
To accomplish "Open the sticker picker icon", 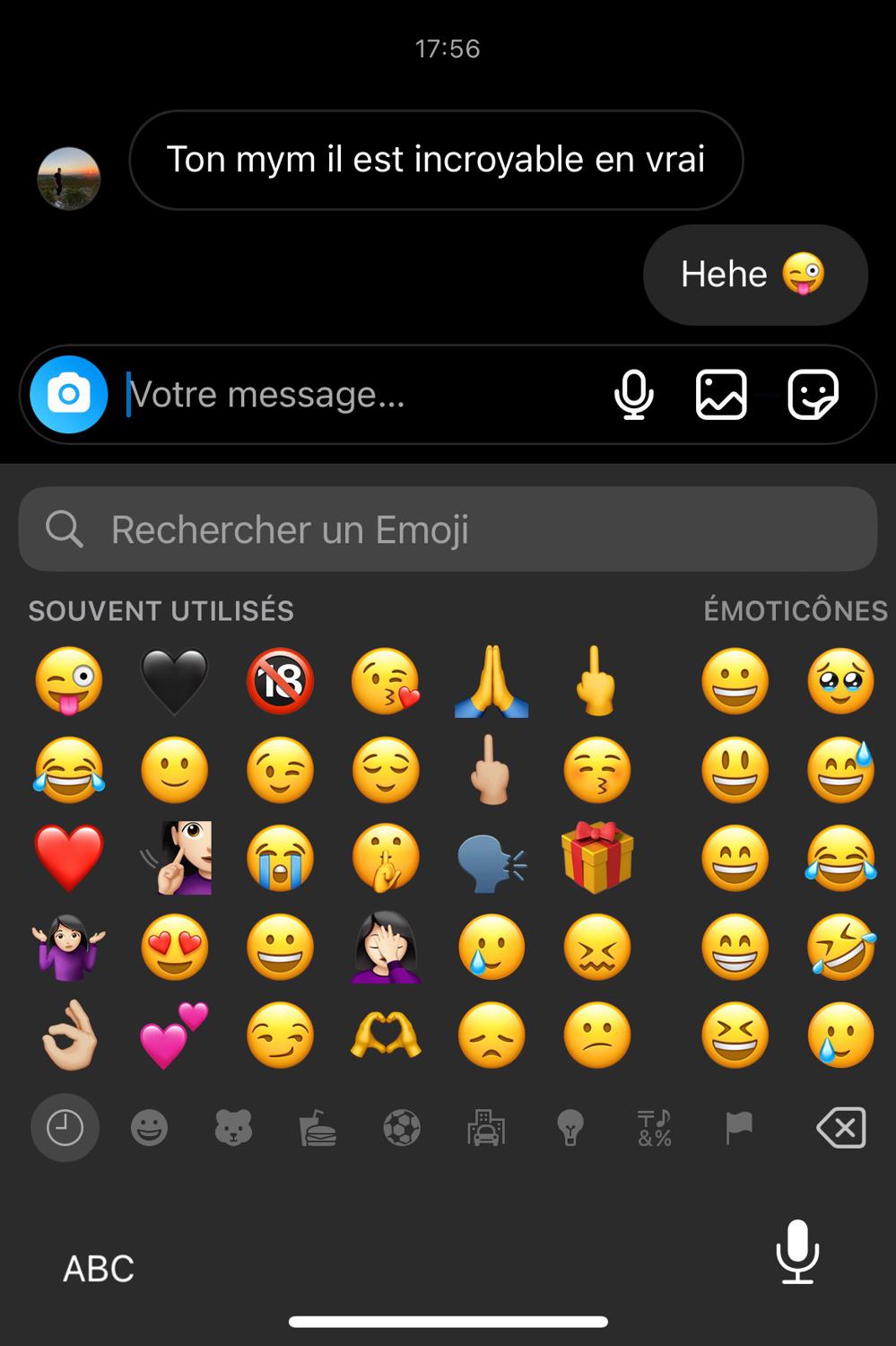I will click(813, 395).
